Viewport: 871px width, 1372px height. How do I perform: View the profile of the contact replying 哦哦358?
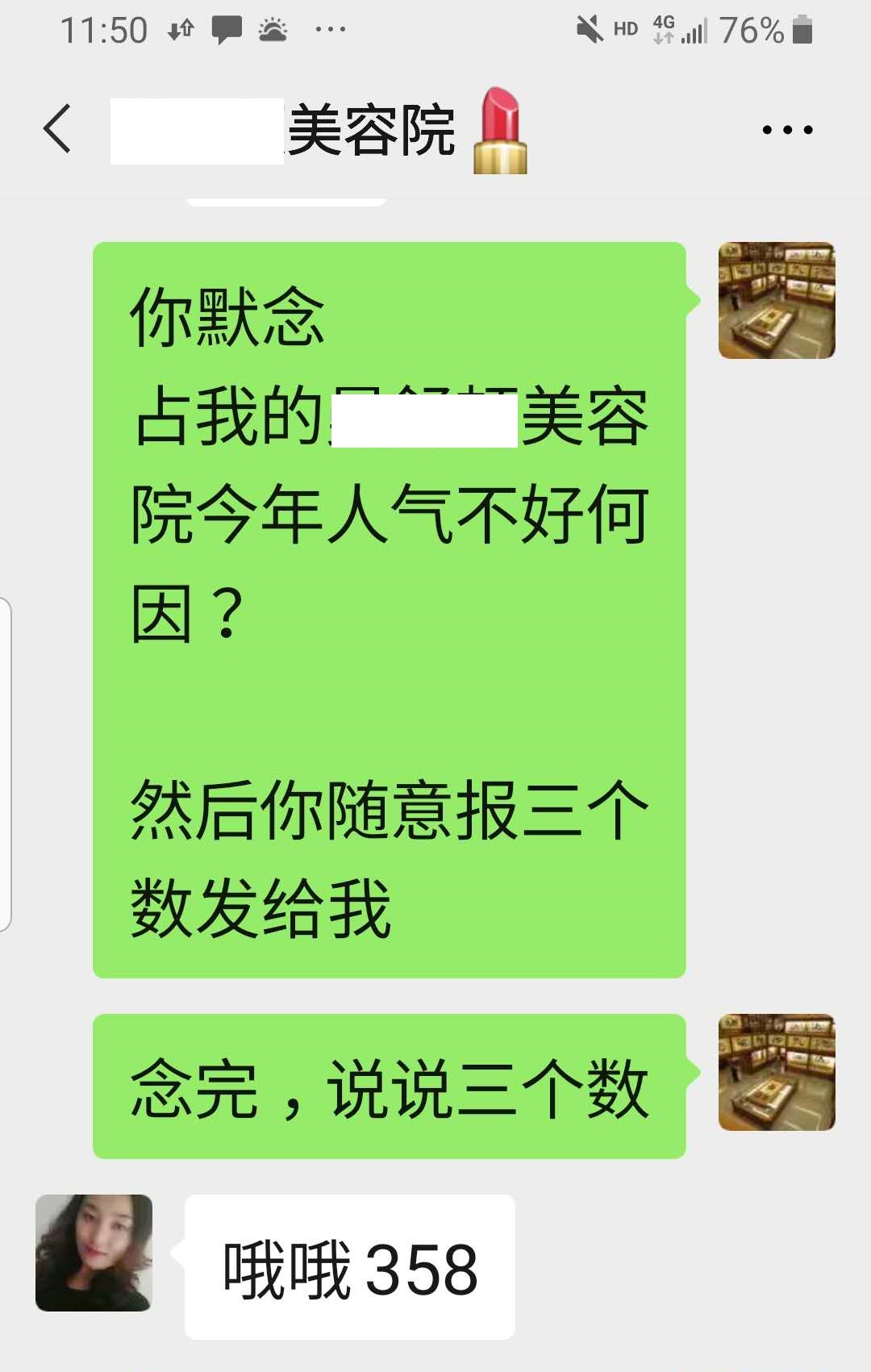click(94, 1253)
